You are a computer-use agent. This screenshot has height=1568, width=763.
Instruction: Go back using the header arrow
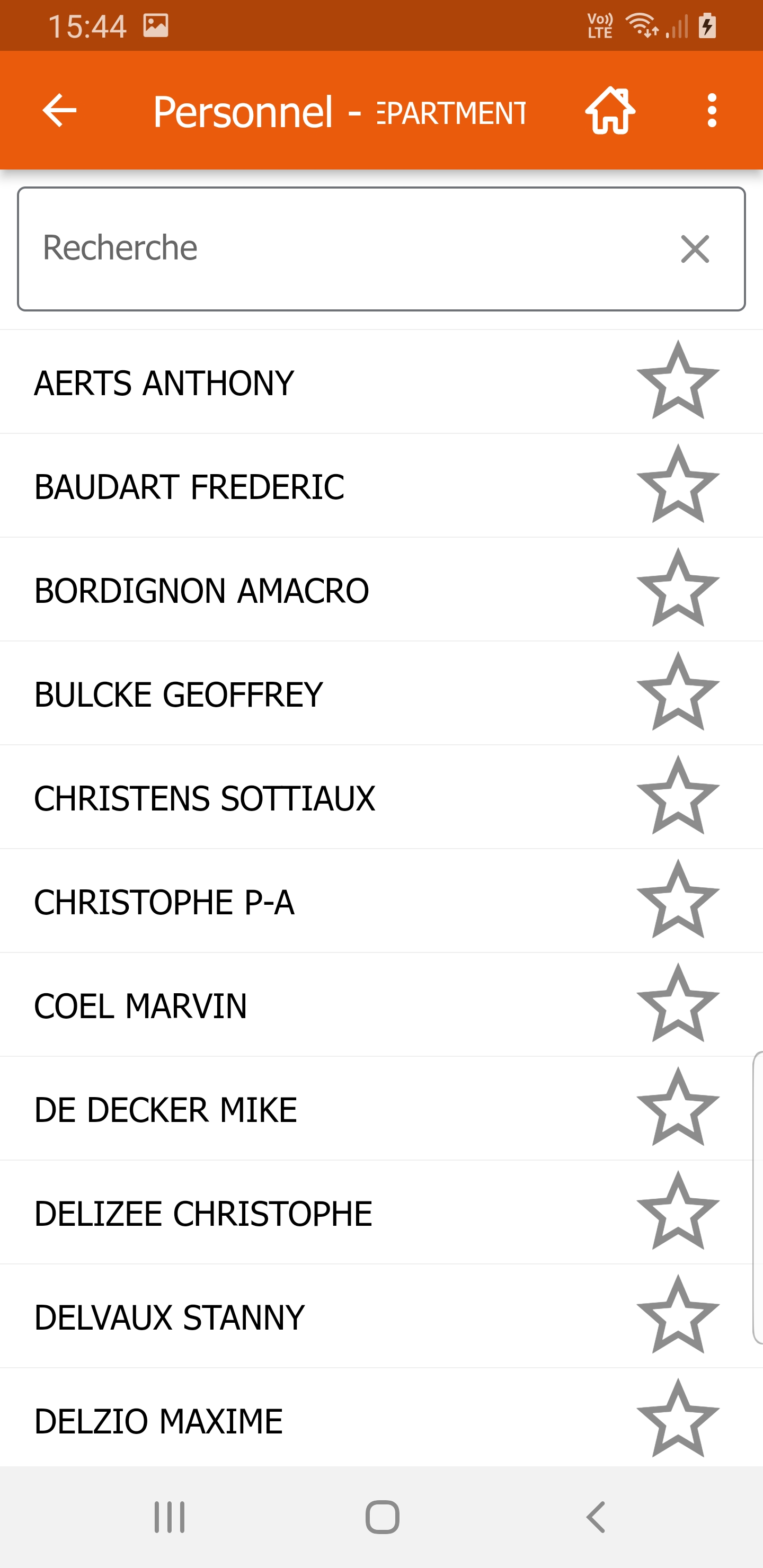click(x=59, y=110)
